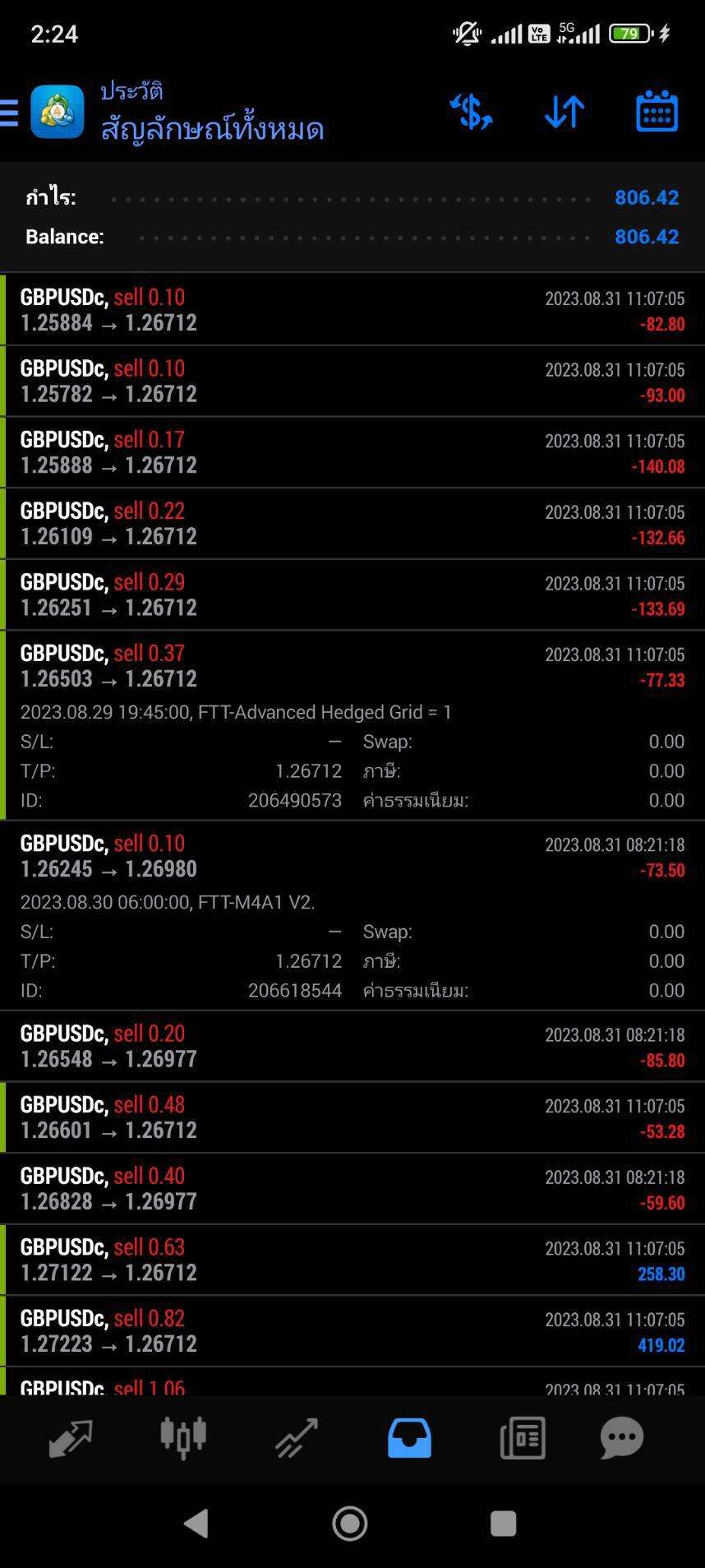Expand the sell 0.22 trade at 1.26109
This screenshot has height=1568, width=705.
(352, 524)
